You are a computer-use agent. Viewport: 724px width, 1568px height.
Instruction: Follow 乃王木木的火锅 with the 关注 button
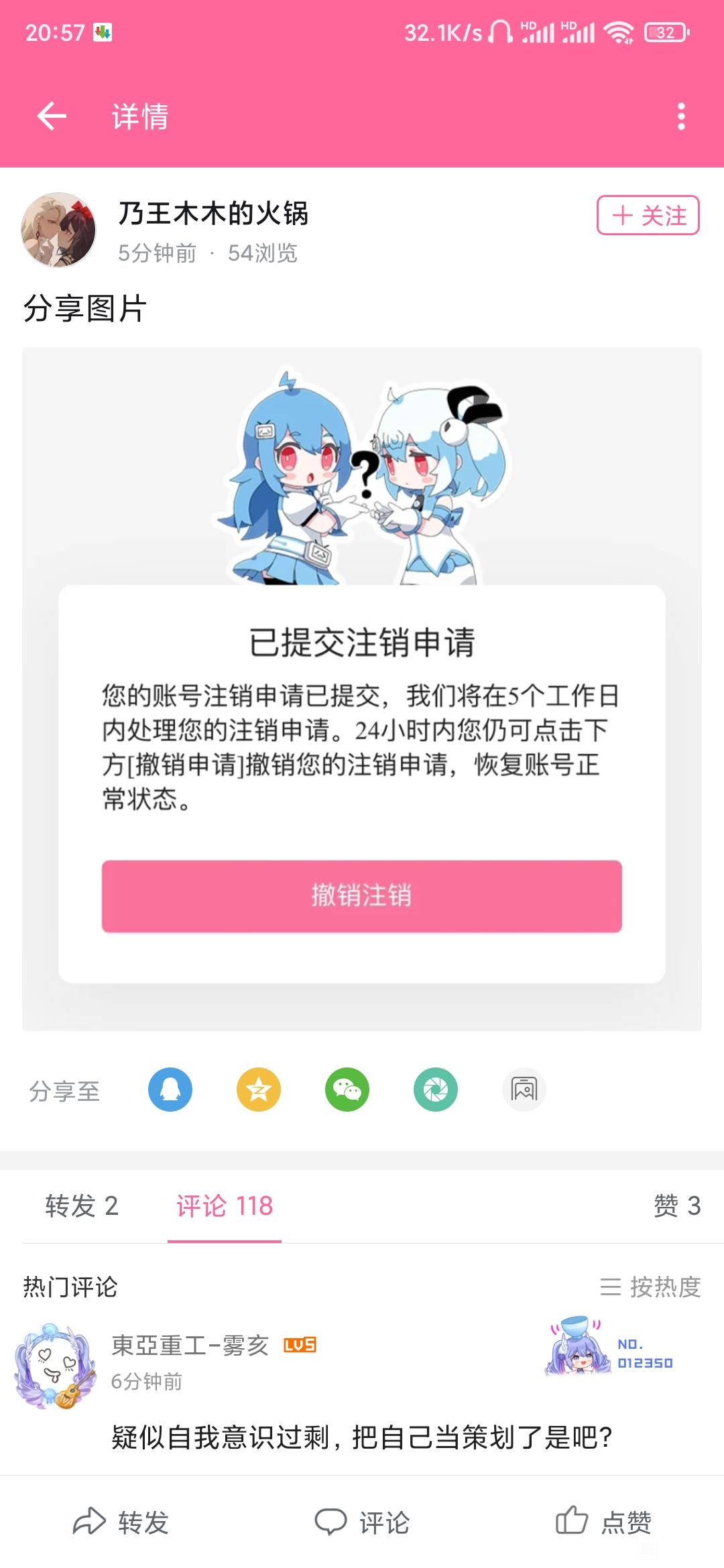[x=648, y=215]
